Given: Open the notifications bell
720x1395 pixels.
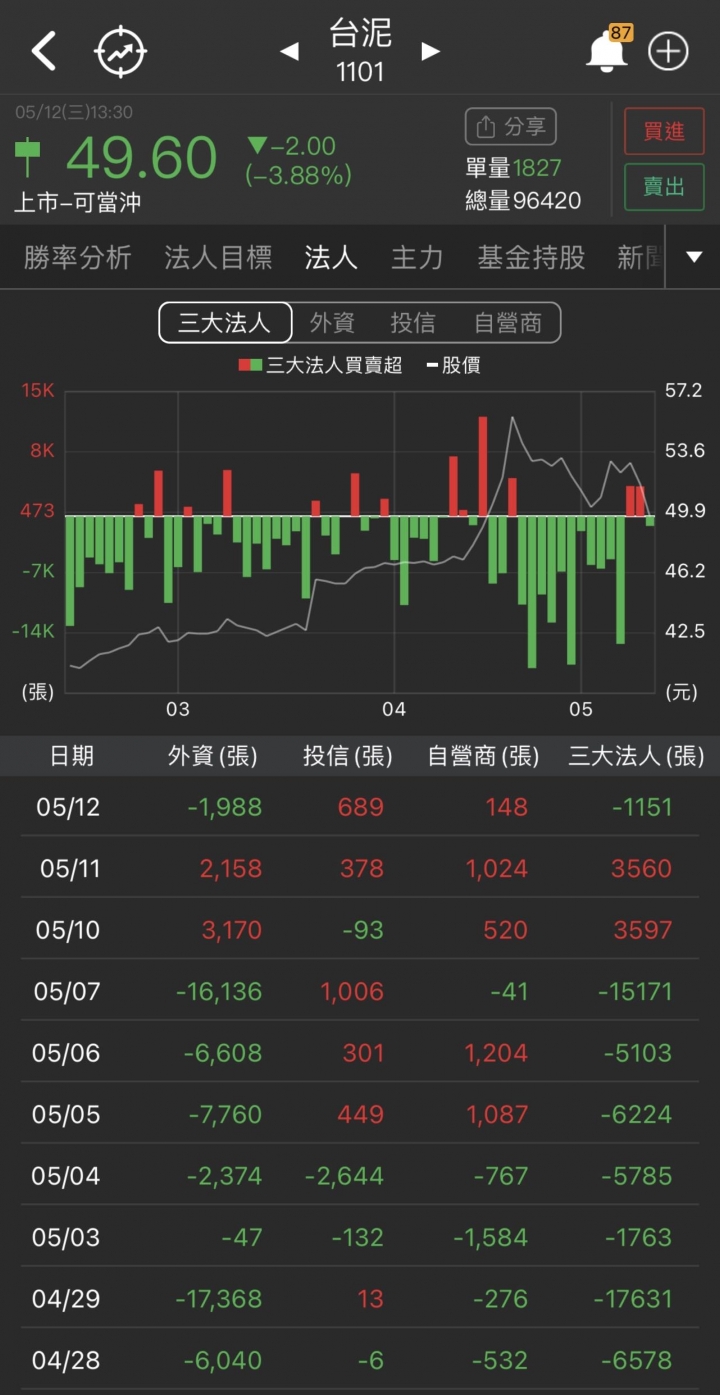Looking at the screenshot, I should pos(607,50).
